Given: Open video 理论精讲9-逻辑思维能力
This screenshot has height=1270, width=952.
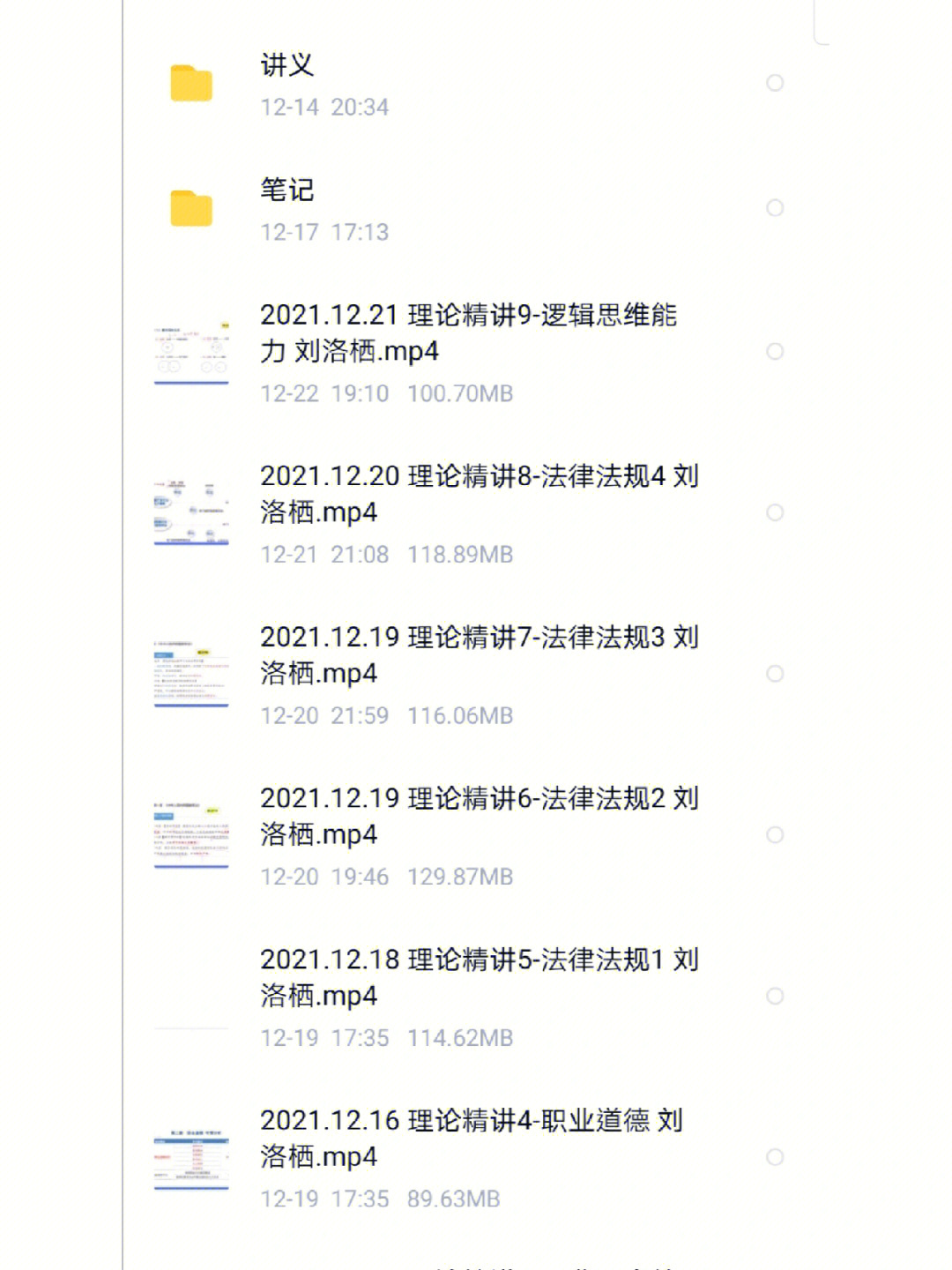Looking at the screenshot, I should (x=467, y=333).
